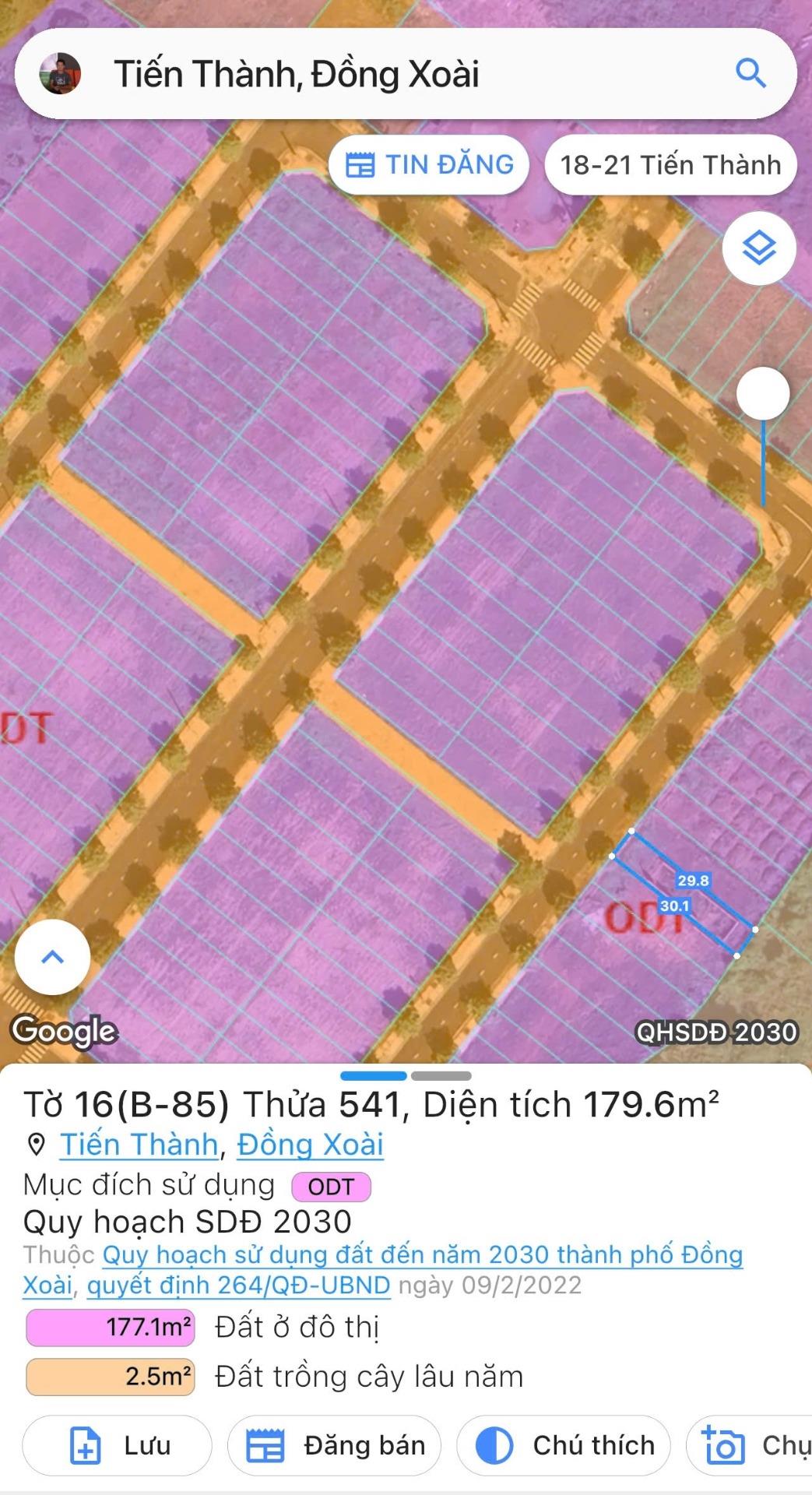Screen dimensions: 812x1495
Task: Tap Đăng bán to list for sale
Action: point(335,1446)
